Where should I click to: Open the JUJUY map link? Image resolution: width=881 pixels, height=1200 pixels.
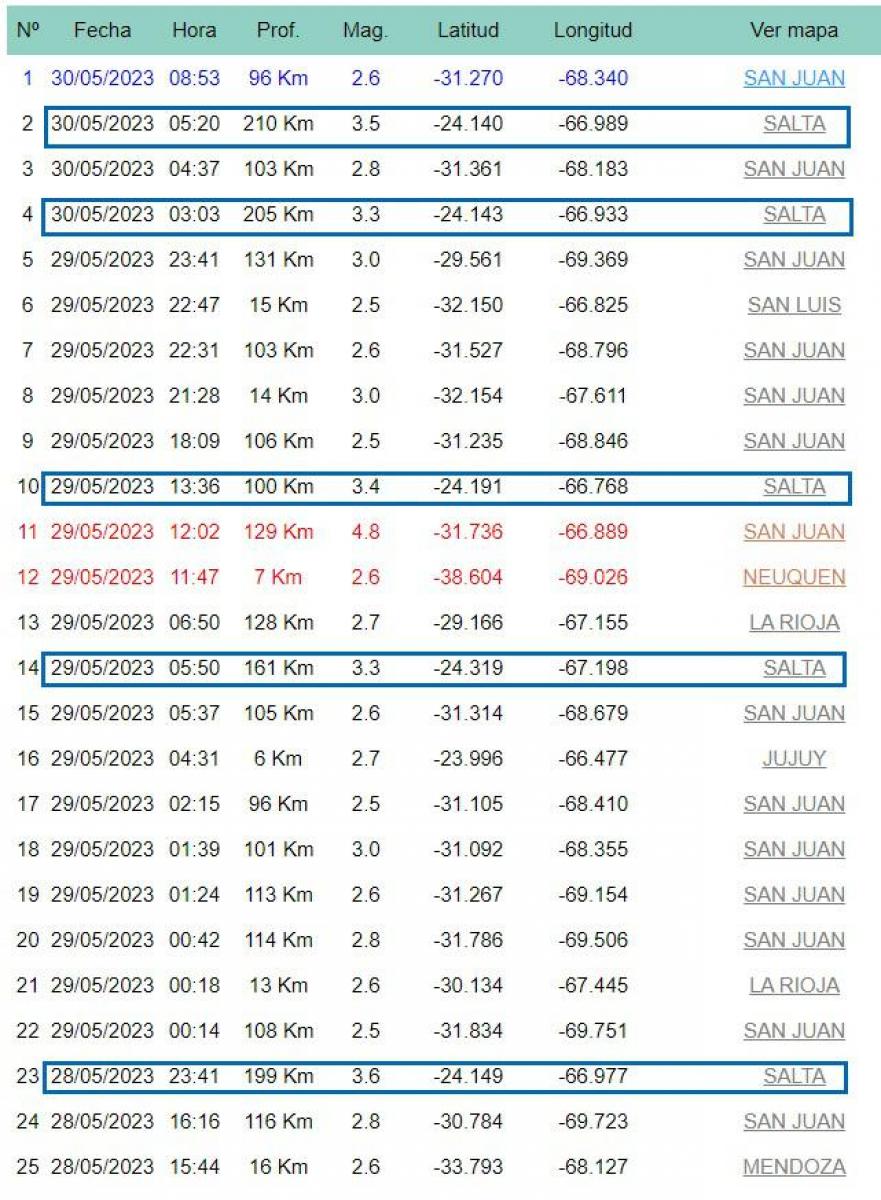pos(793,759)
